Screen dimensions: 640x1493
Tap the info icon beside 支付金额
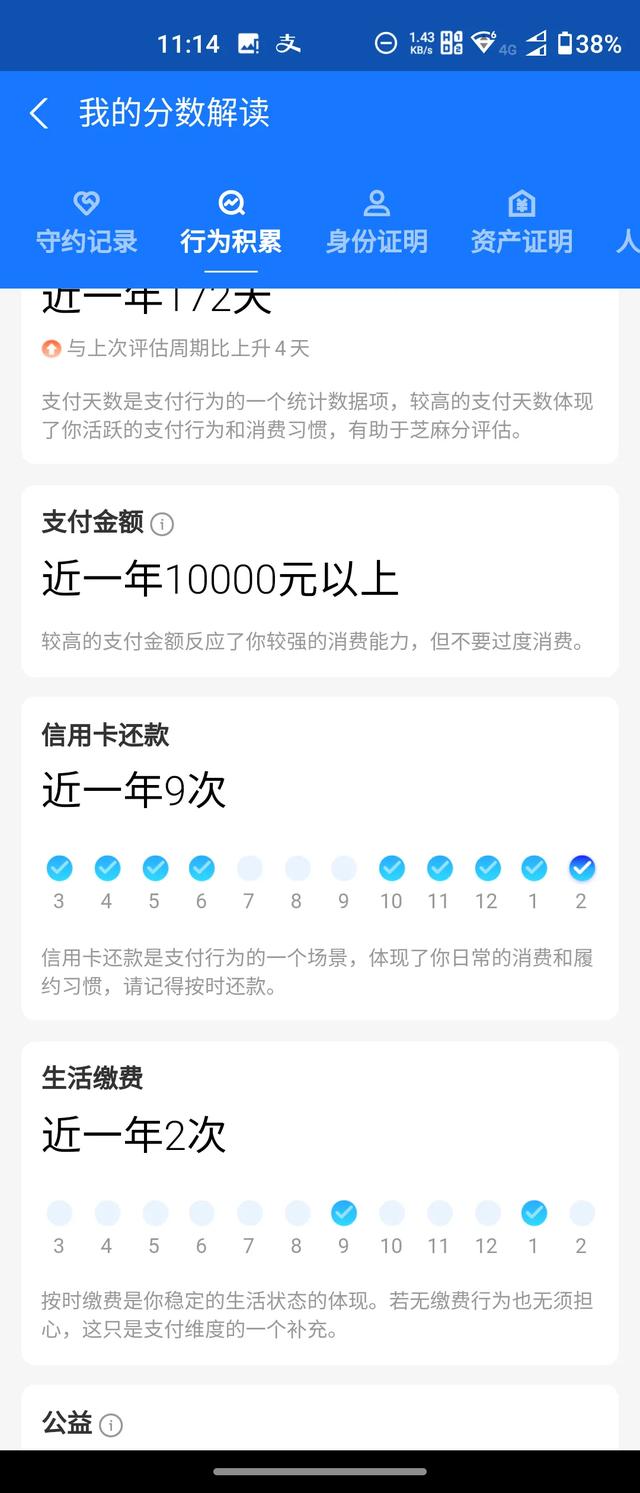[162, 523]
